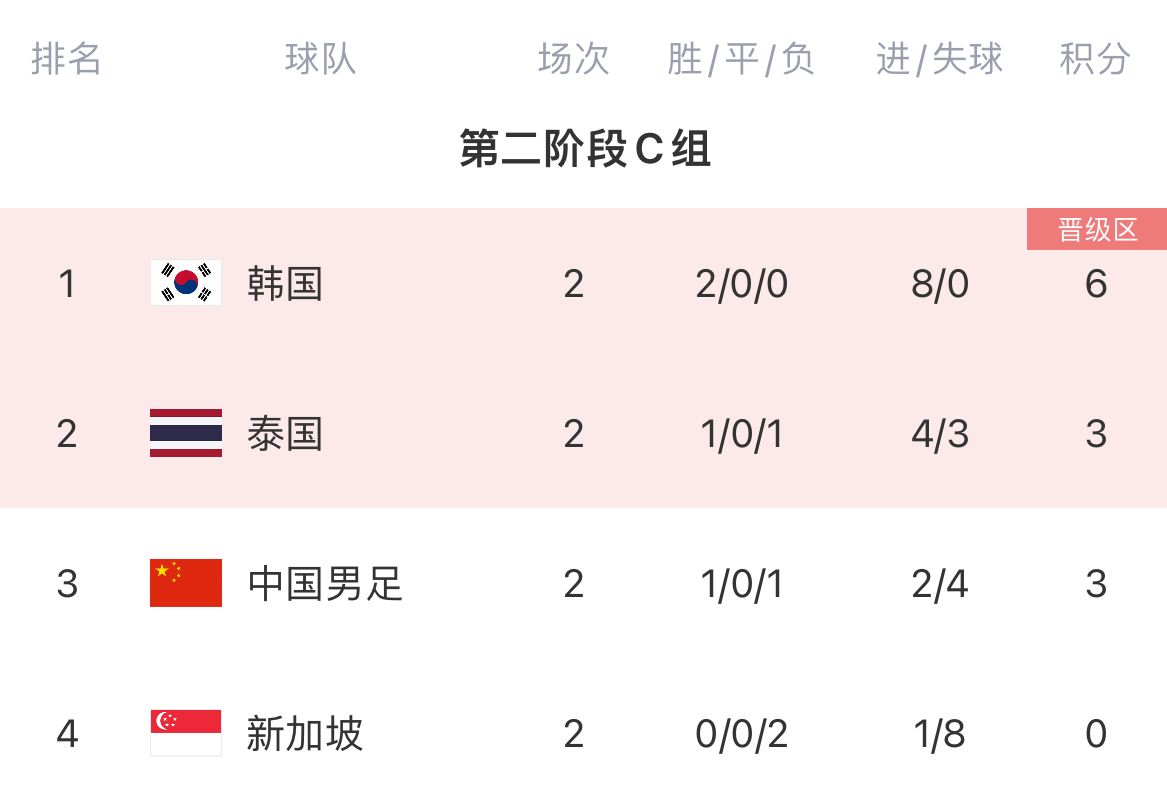
Task: Open the South Korea (韩国) team row
Action: click(x=284, y=284)
